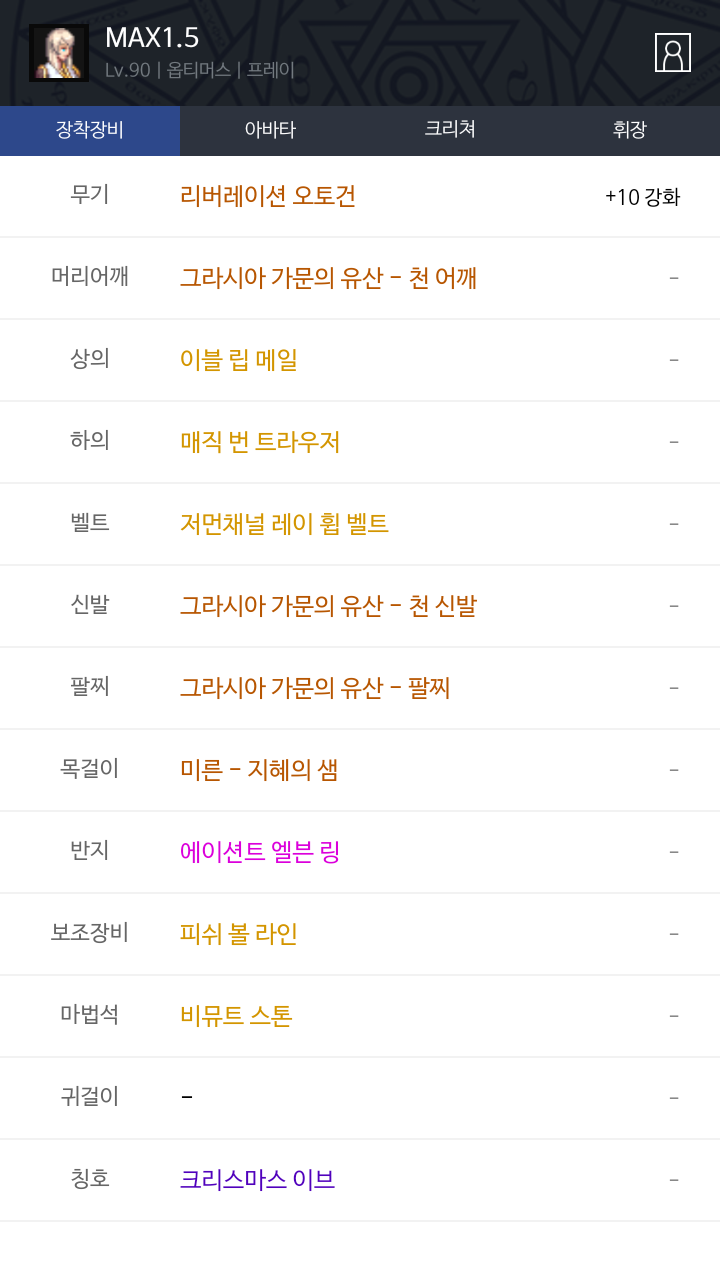Open 매직 번 트라우저 item

(260, 442)
